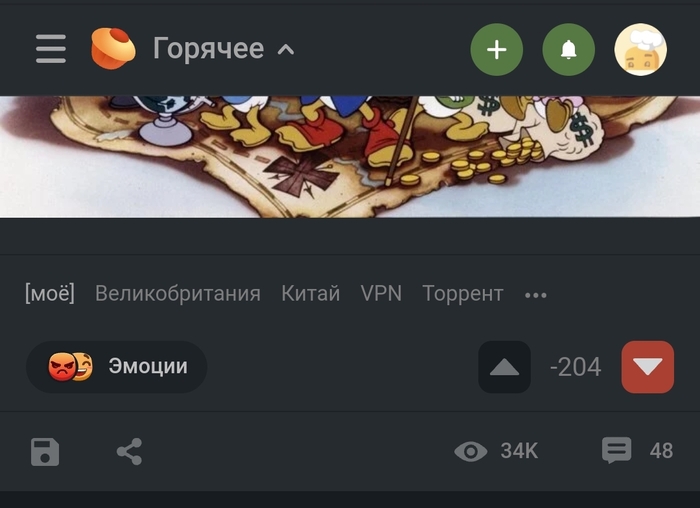Open the Китай tag
The width and height of the screenshot is (700, 508).
pyautogui.click(x=310, y=293)
